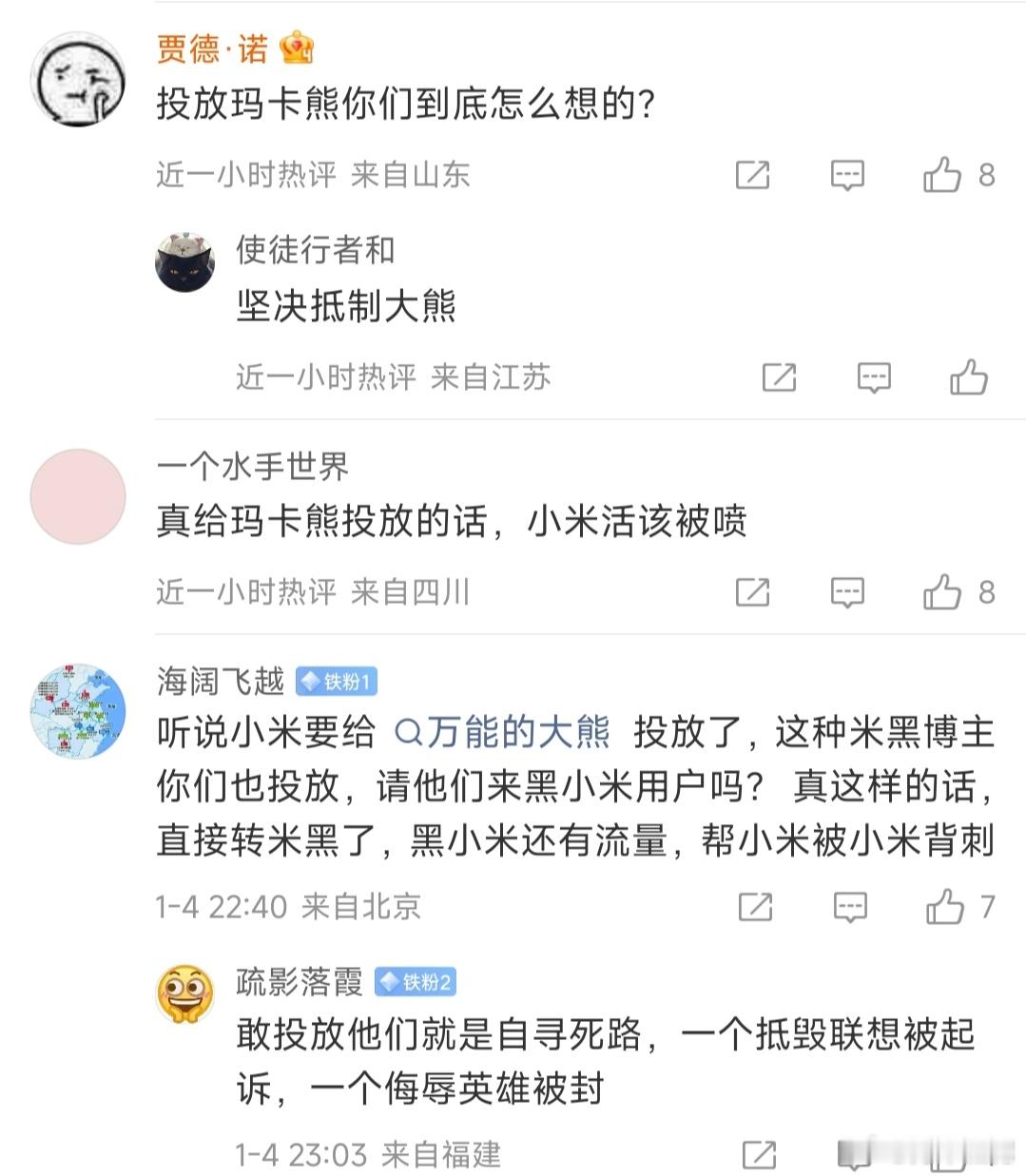Tap the timestamp 1-4 22:40 来自北京
Image resolution: width=1026 pixels, height=1176 pixels.
tap(285, 907)
